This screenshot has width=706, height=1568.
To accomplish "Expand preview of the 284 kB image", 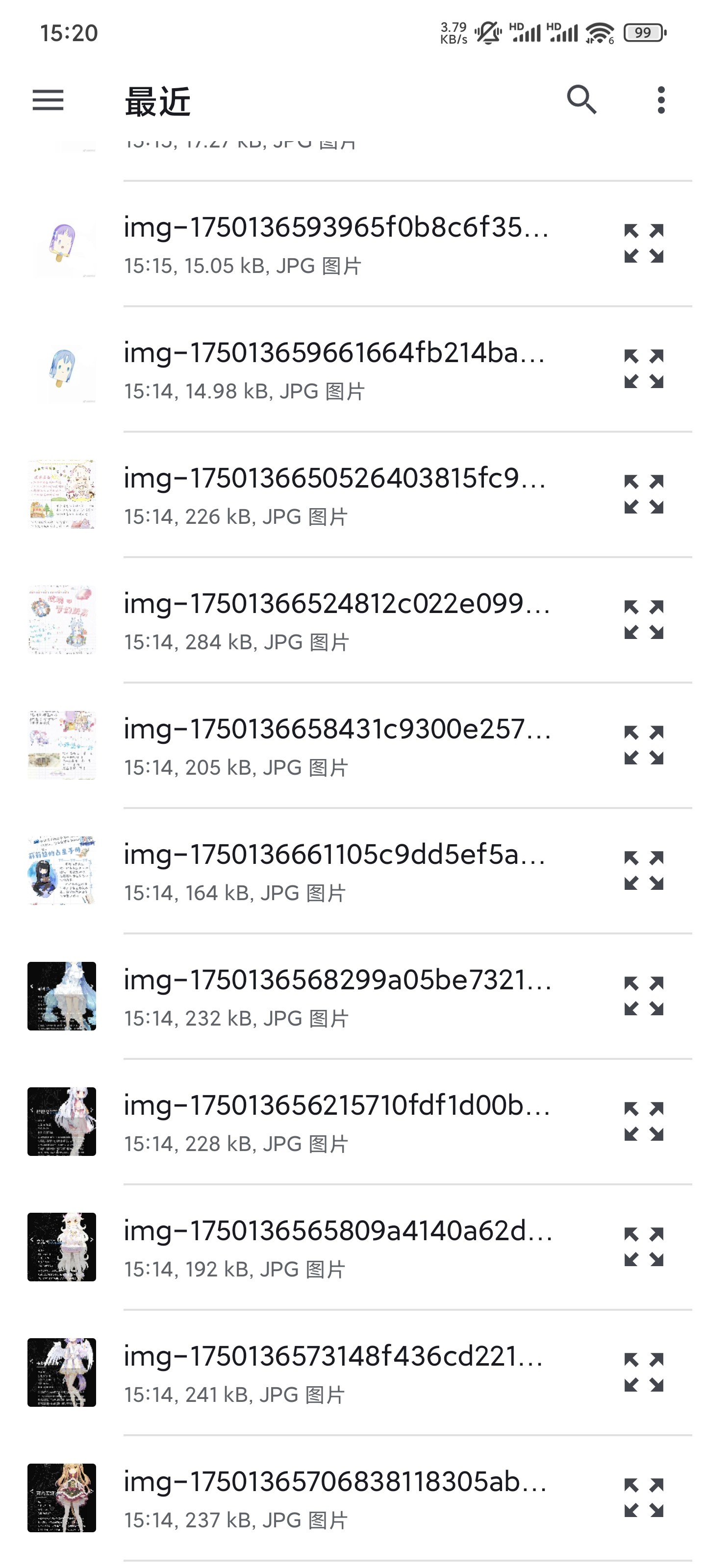I will coord(643,620).
